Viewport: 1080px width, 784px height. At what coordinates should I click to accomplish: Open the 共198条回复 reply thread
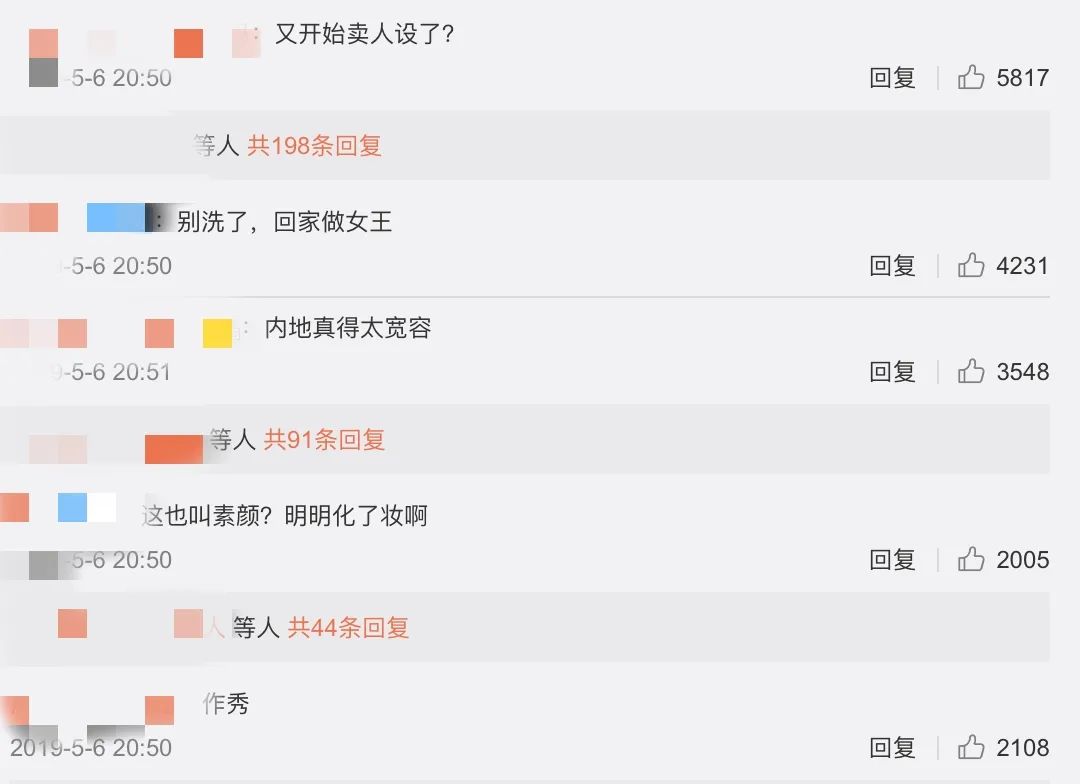314,146
